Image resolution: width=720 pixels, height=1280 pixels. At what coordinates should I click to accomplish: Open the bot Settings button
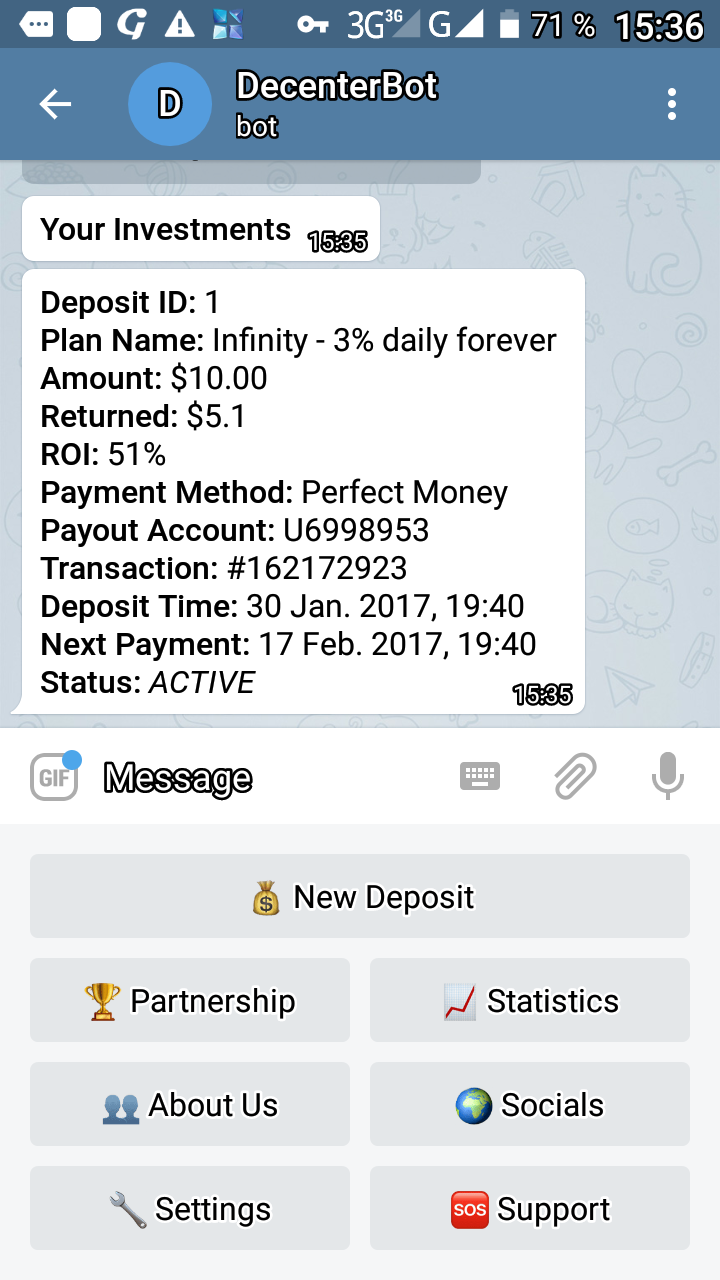(190, 1209)
